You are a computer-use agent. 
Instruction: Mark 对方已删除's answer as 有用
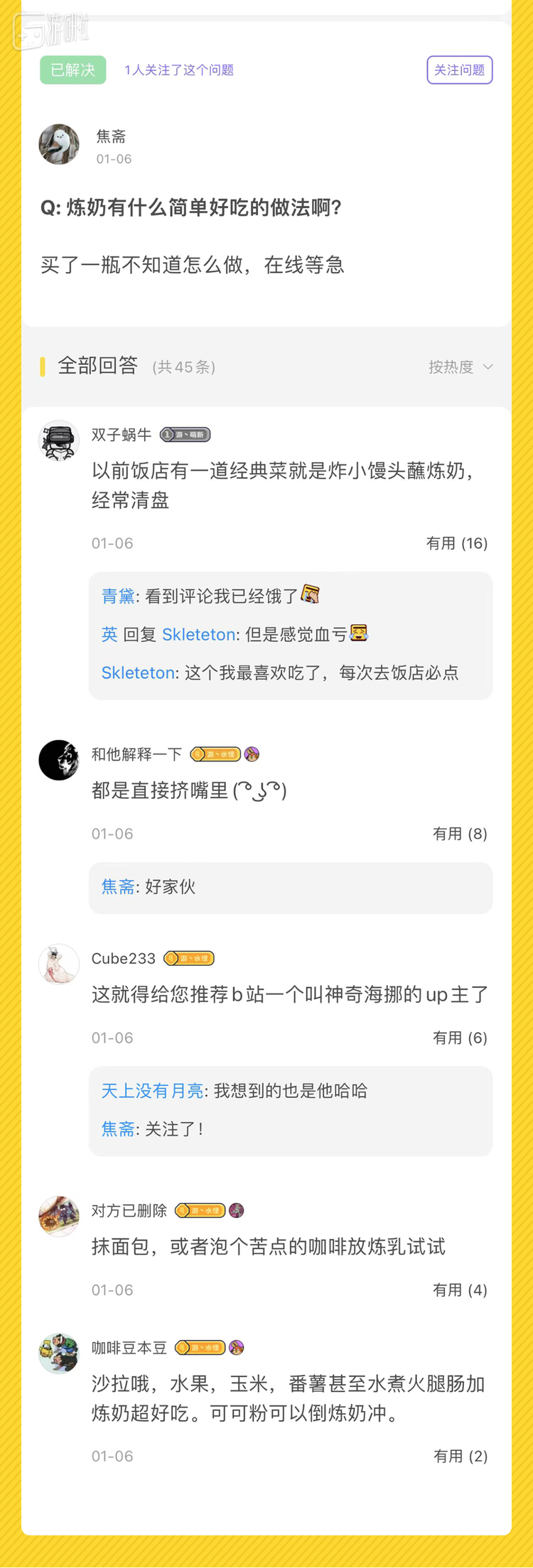460,1290
